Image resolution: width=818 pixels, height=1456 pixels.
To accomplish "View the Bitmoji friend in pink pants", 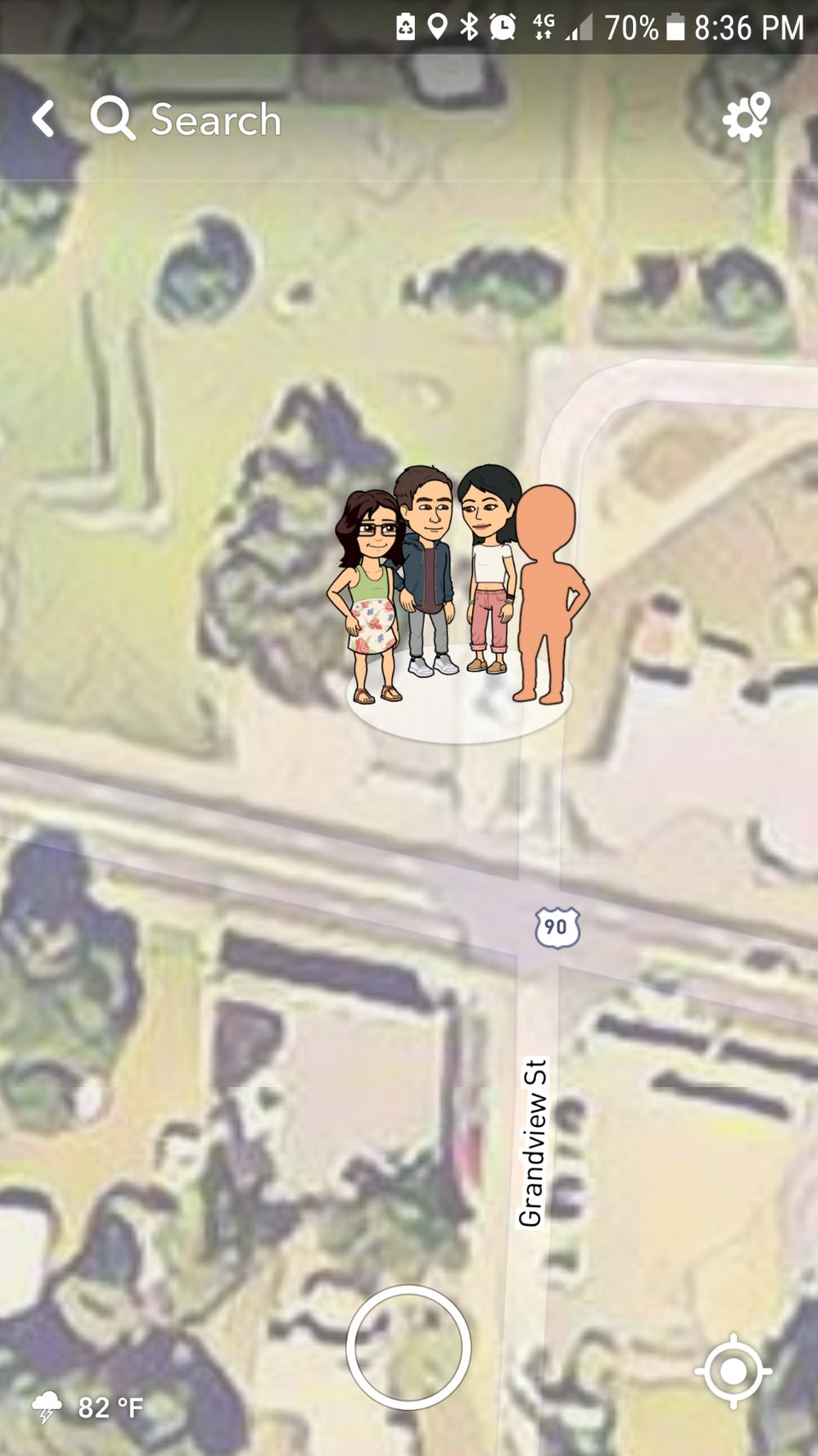I will point(489,567).
